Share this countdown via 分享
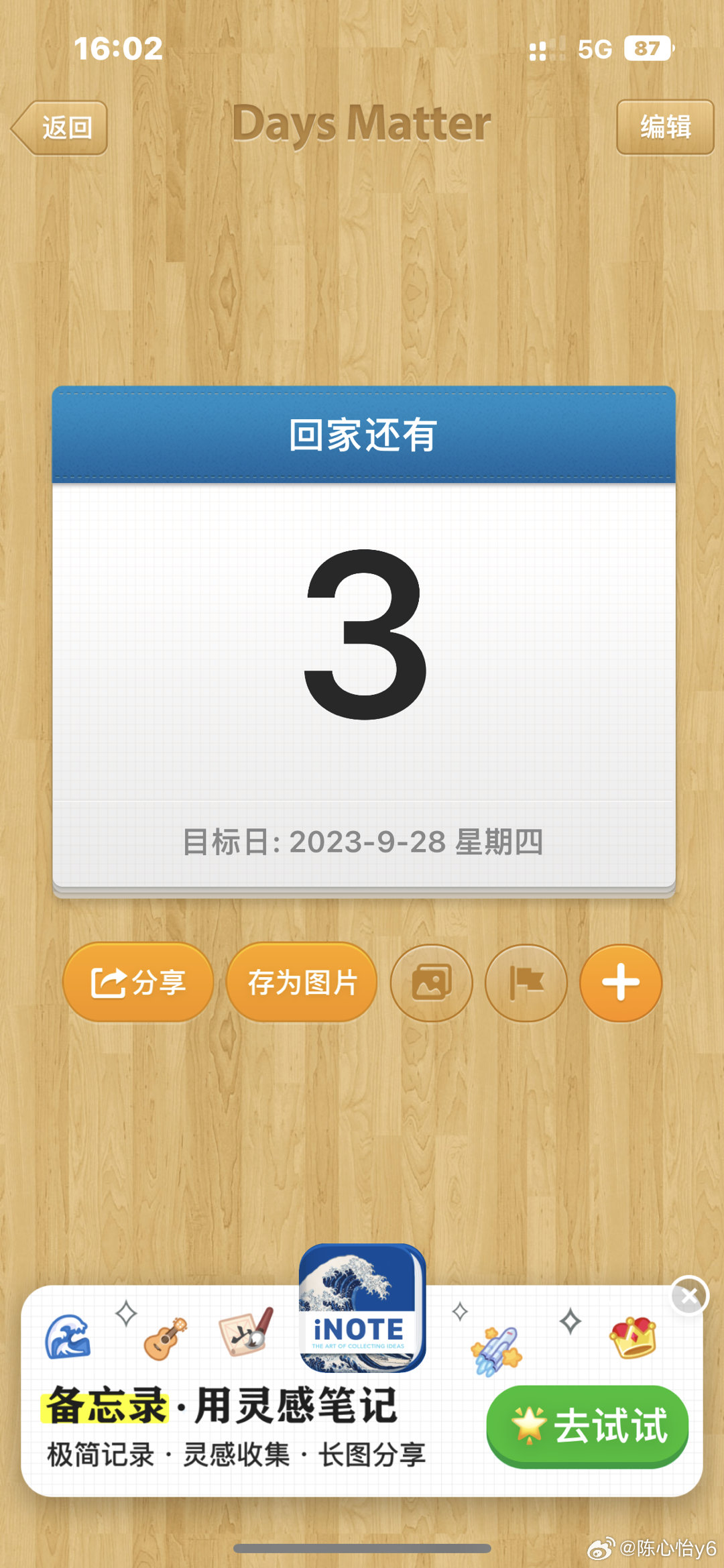 pyautogui.click(x=138, y=983)
